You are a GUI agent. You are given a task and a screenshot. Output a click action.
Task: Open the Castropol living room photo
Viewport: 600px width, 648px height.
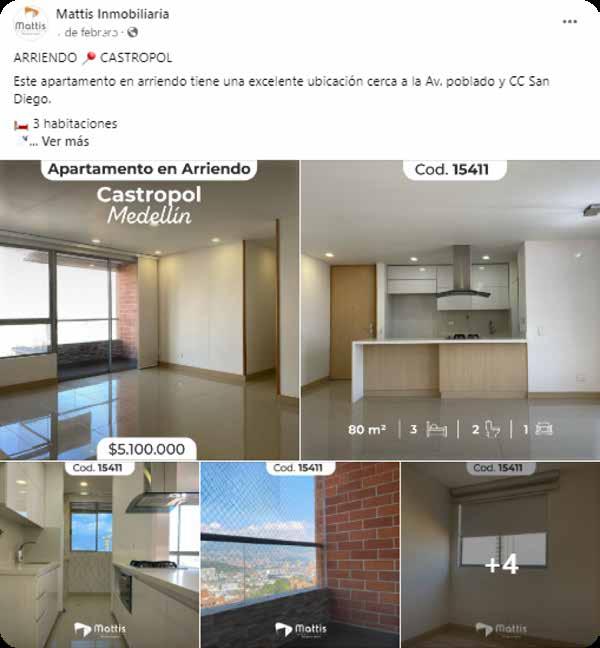[150, 310]
